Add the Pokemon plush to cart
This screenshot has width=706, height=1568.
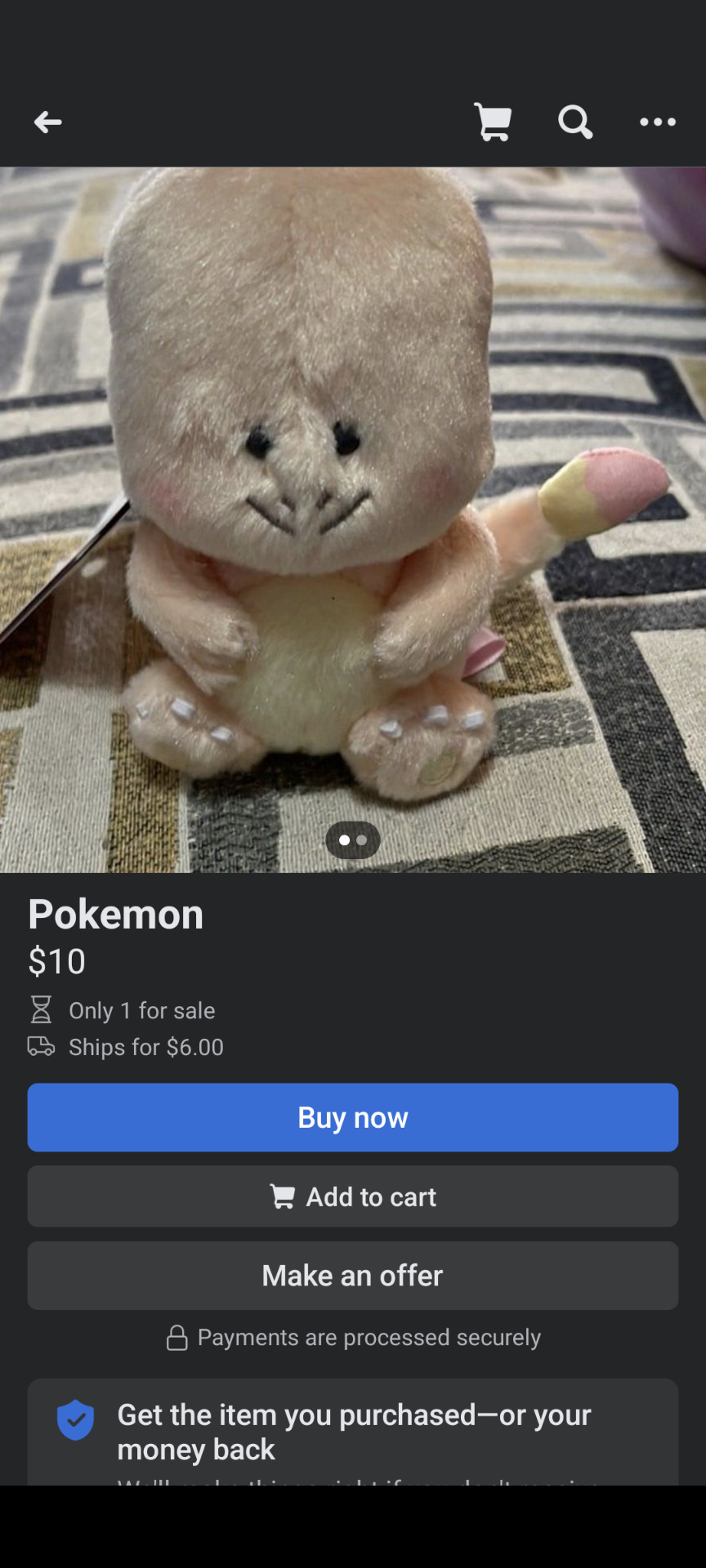pyautogui.click(x=353, y=1196)
